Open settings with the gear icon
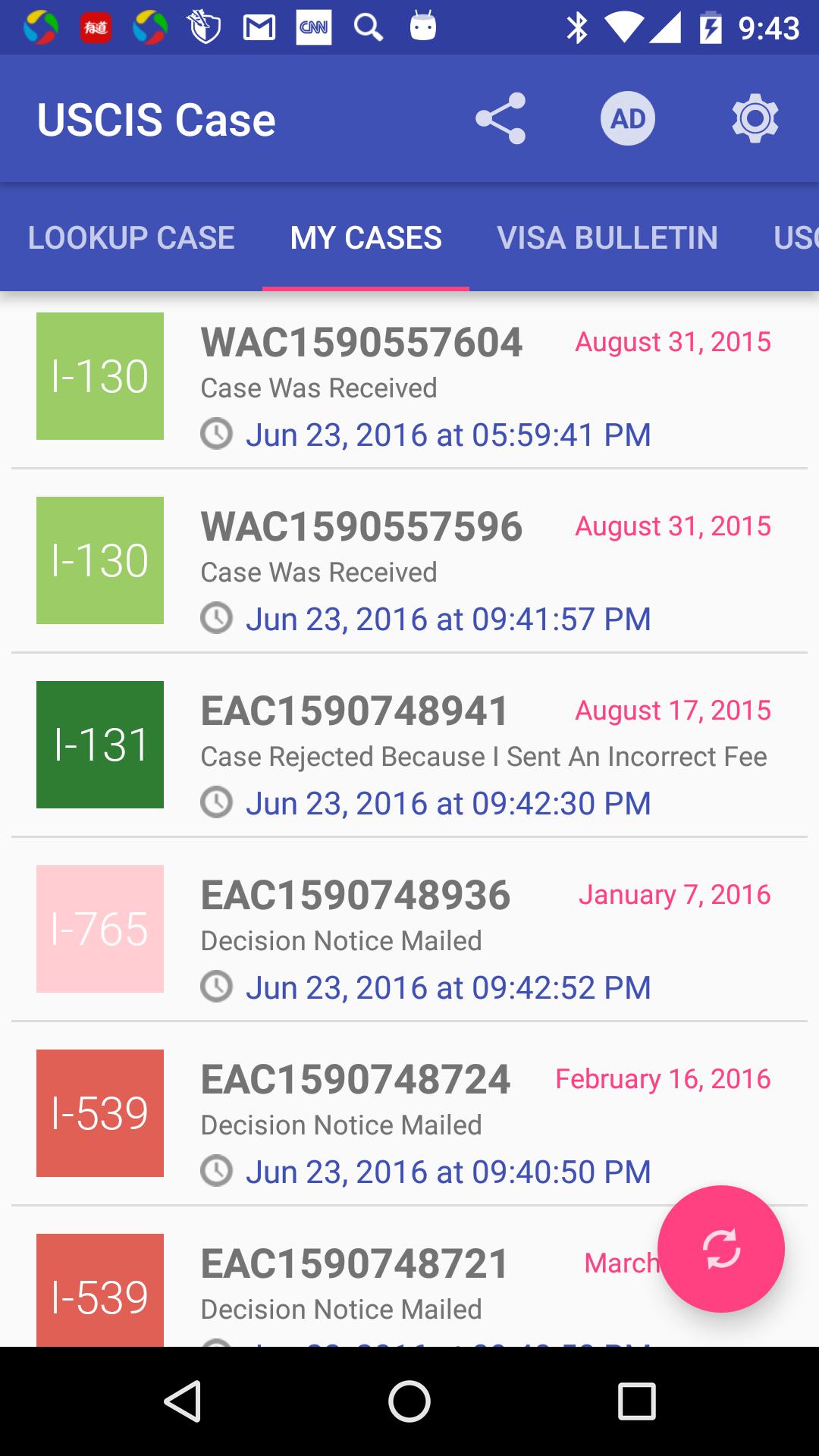The width and height of the screenshot is (819, 1456). pos(755,118)
